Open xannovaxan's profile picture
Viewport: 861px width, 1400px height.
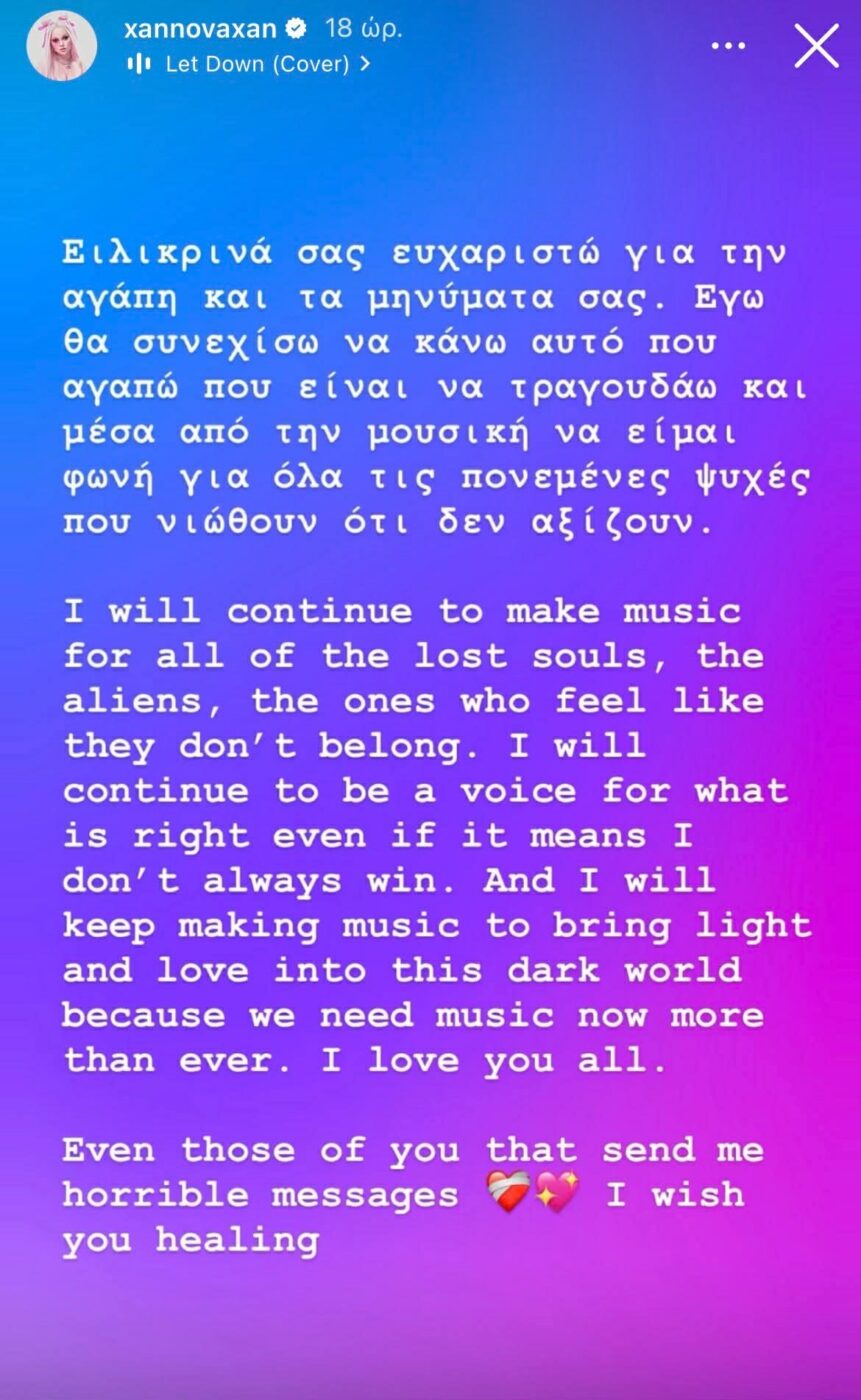[x=62, y=46]
